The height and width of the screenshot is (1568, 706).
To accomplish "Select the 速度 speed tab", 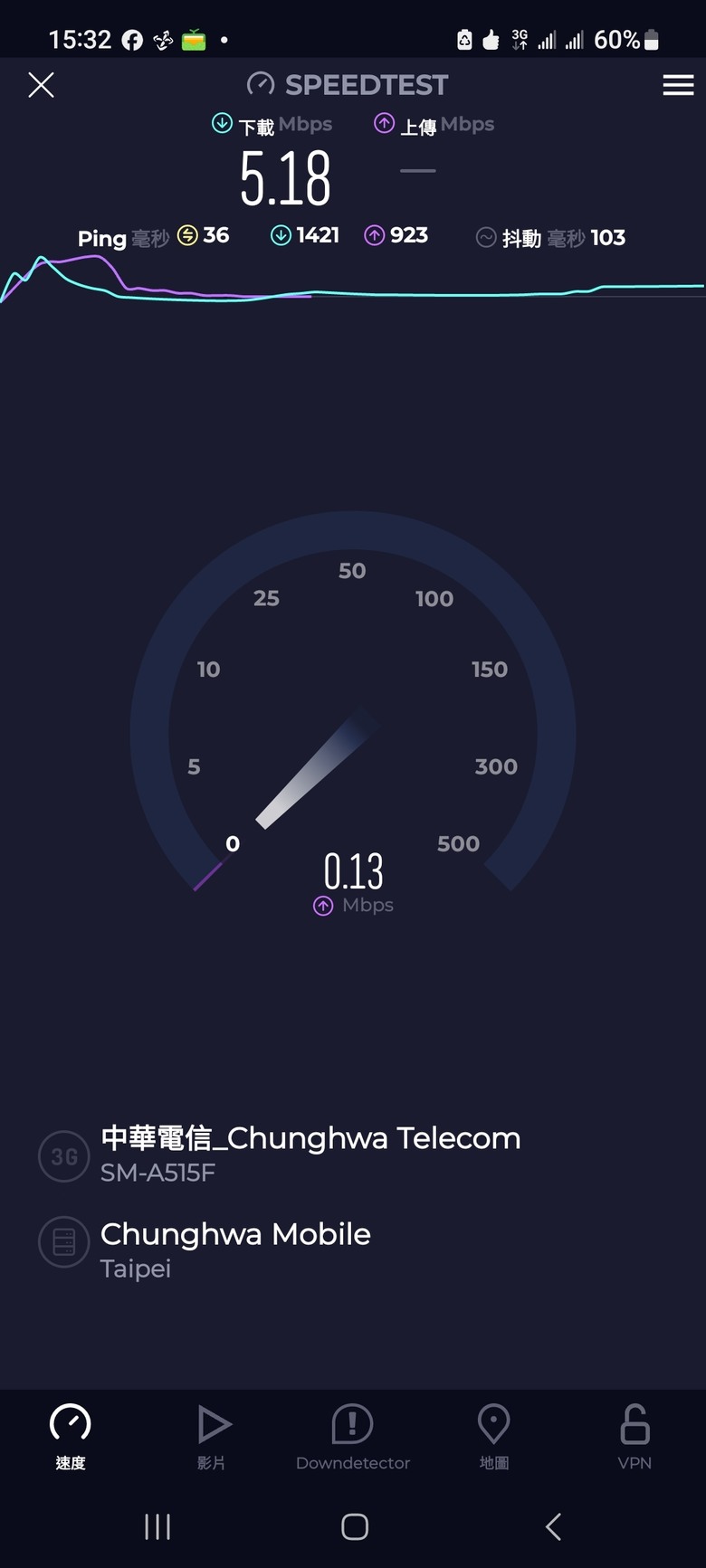I will tap(71, 1437).
